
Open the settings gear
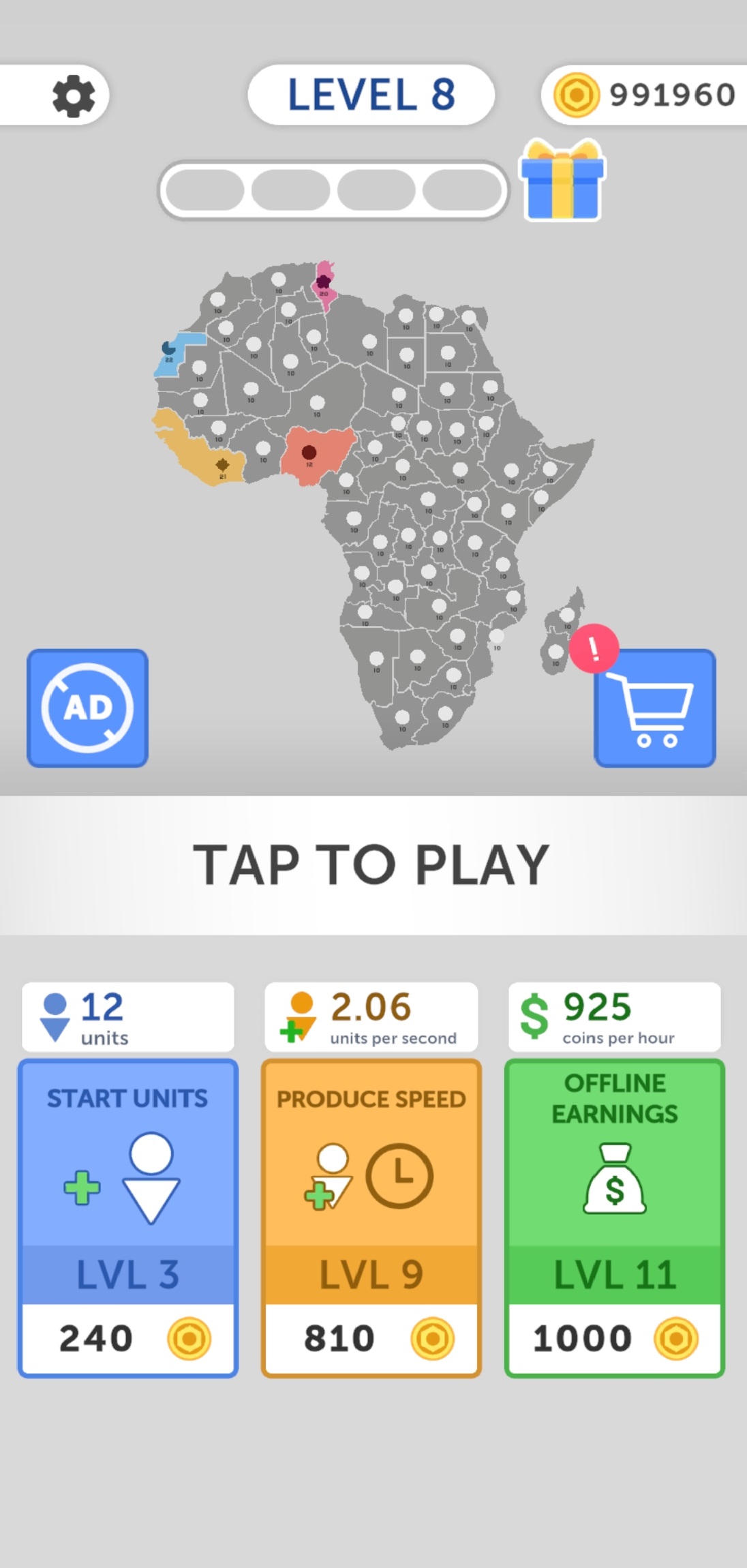pos(74,95)
